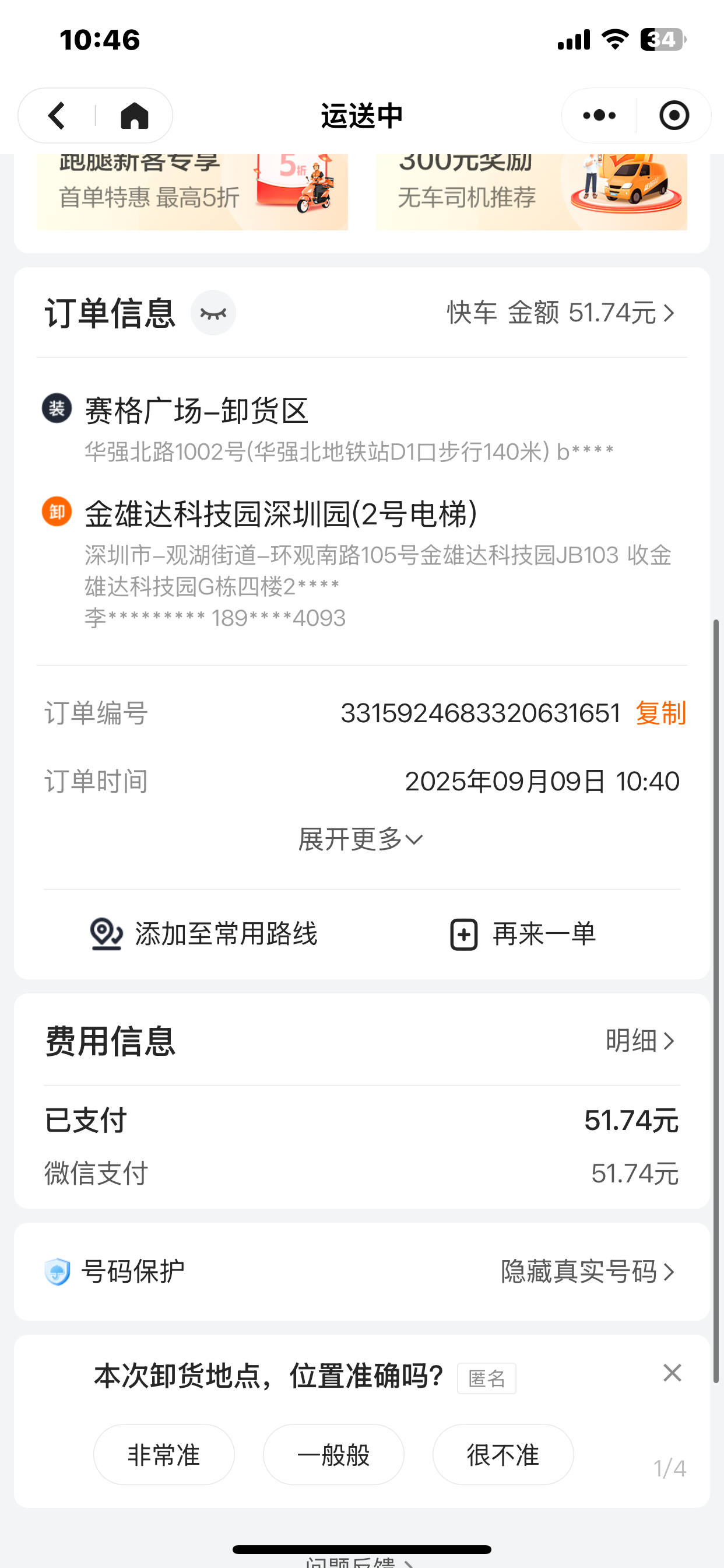Rate unloading location as 一般般
The height and width of the screenshot is (1568, 724).
(x=333, y=1455)
